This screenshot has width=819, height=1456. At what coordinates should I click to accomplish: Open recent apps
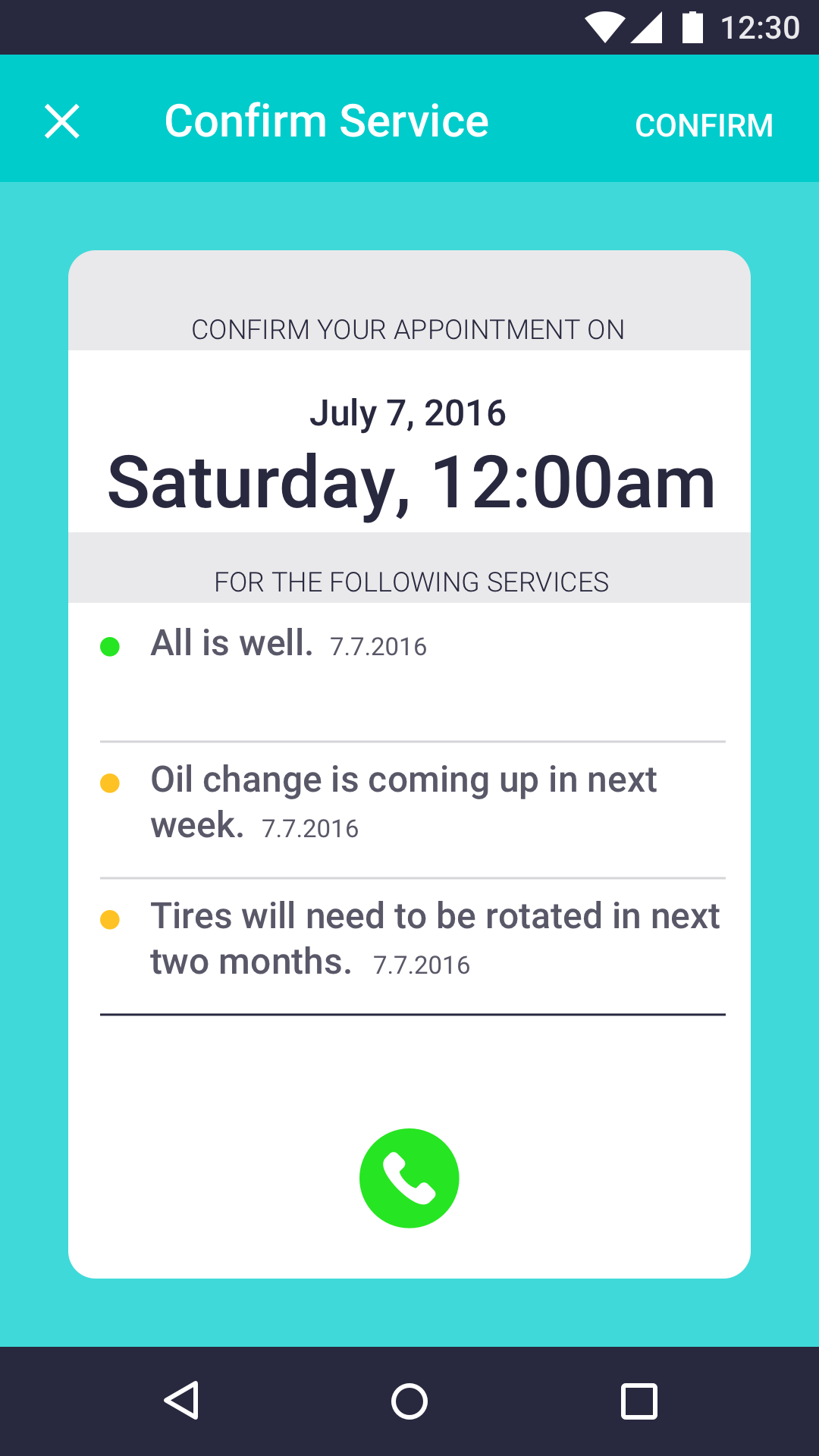pos(639,1401)
